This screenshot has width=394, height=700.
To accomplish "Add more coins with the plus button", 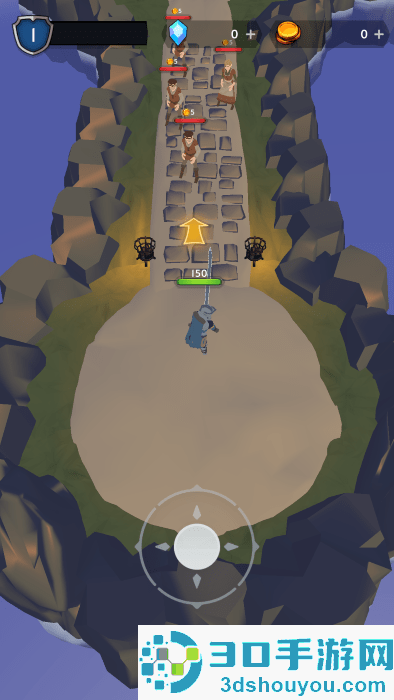I will tap(379, 34).
